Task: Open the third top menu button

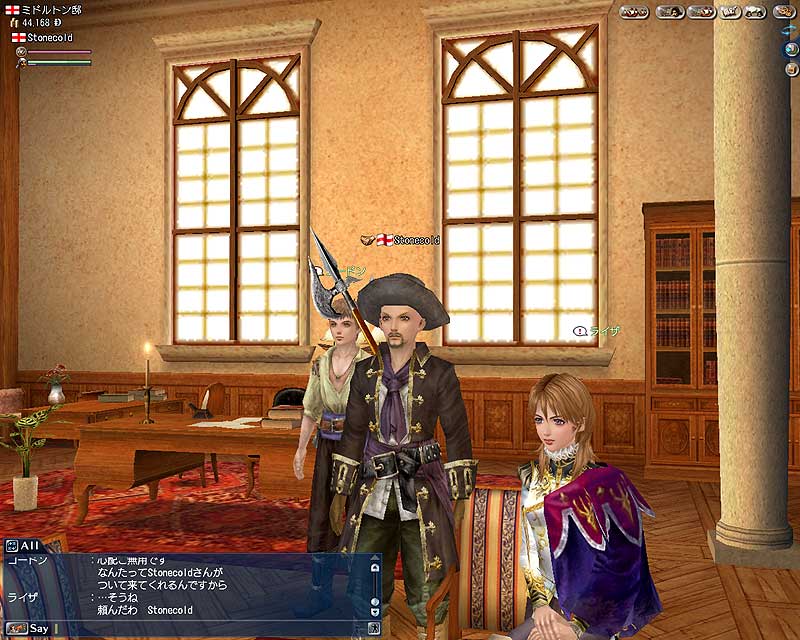Action: click(700, 13)
